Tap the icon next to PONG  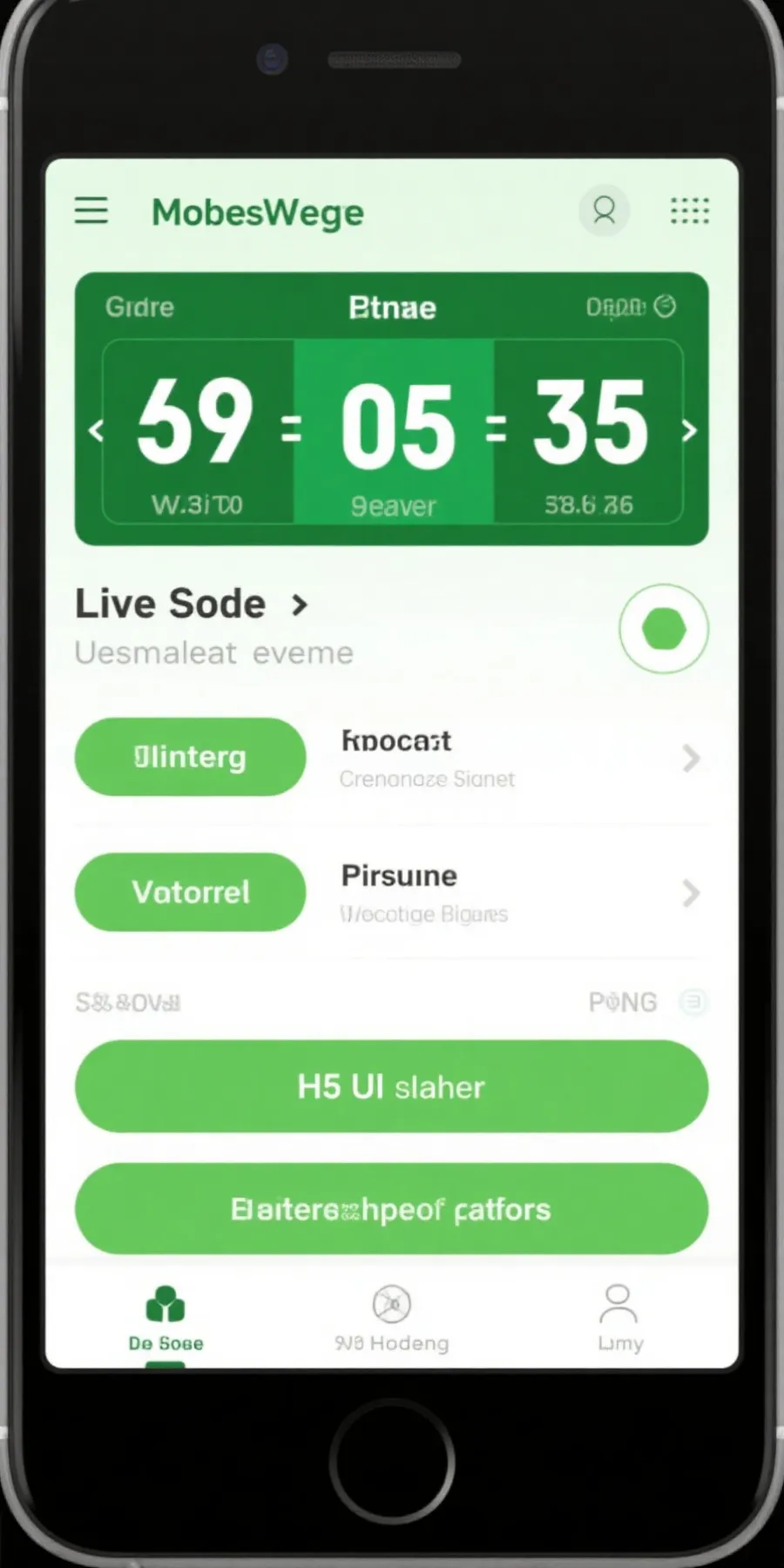click(x=693, y=1003)
